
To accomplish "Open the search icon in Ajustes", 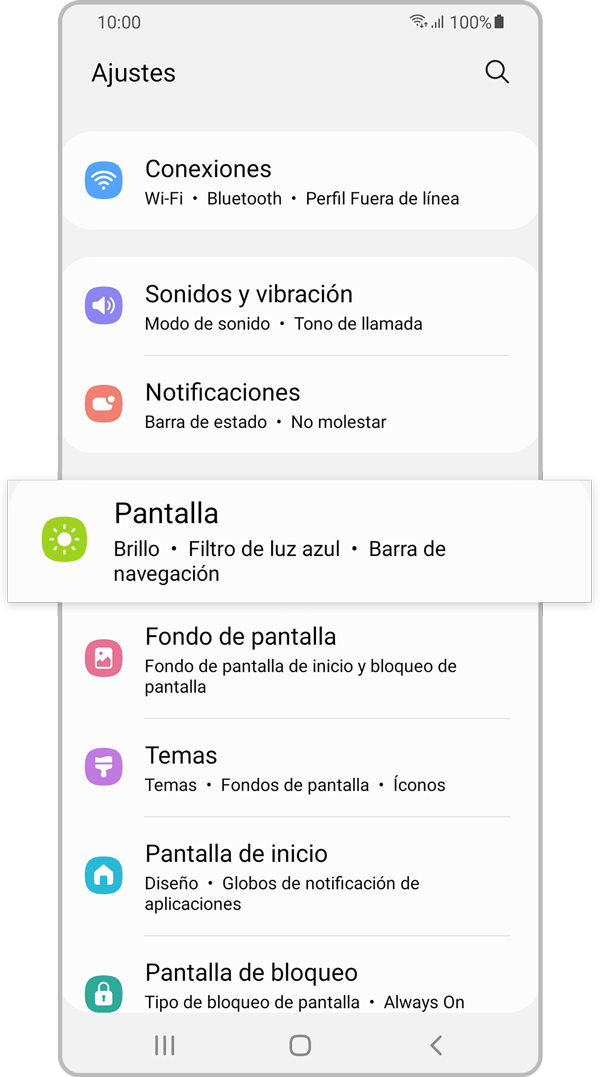I will (x=497, y=72).
